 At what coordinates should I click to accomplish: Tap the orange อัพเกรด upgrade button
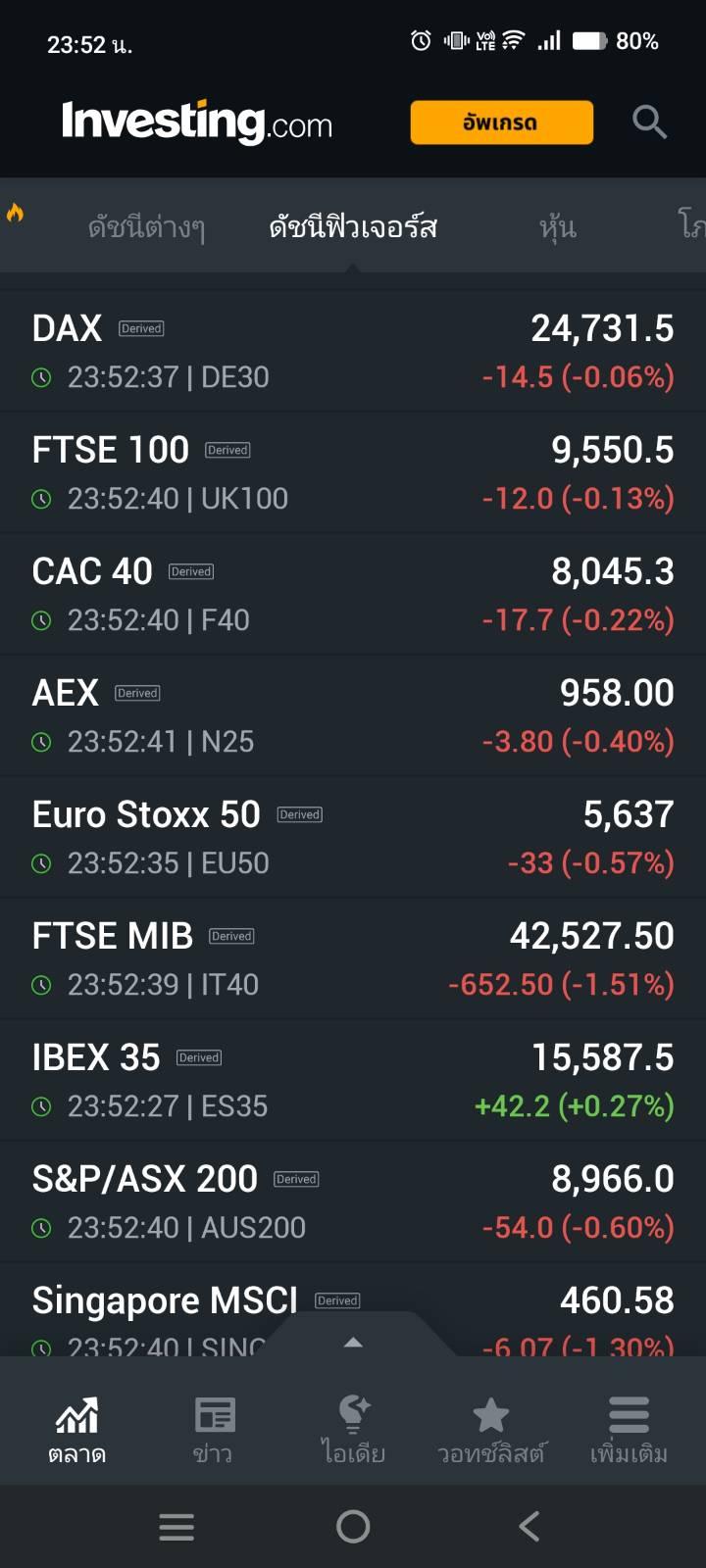point(501,122)
